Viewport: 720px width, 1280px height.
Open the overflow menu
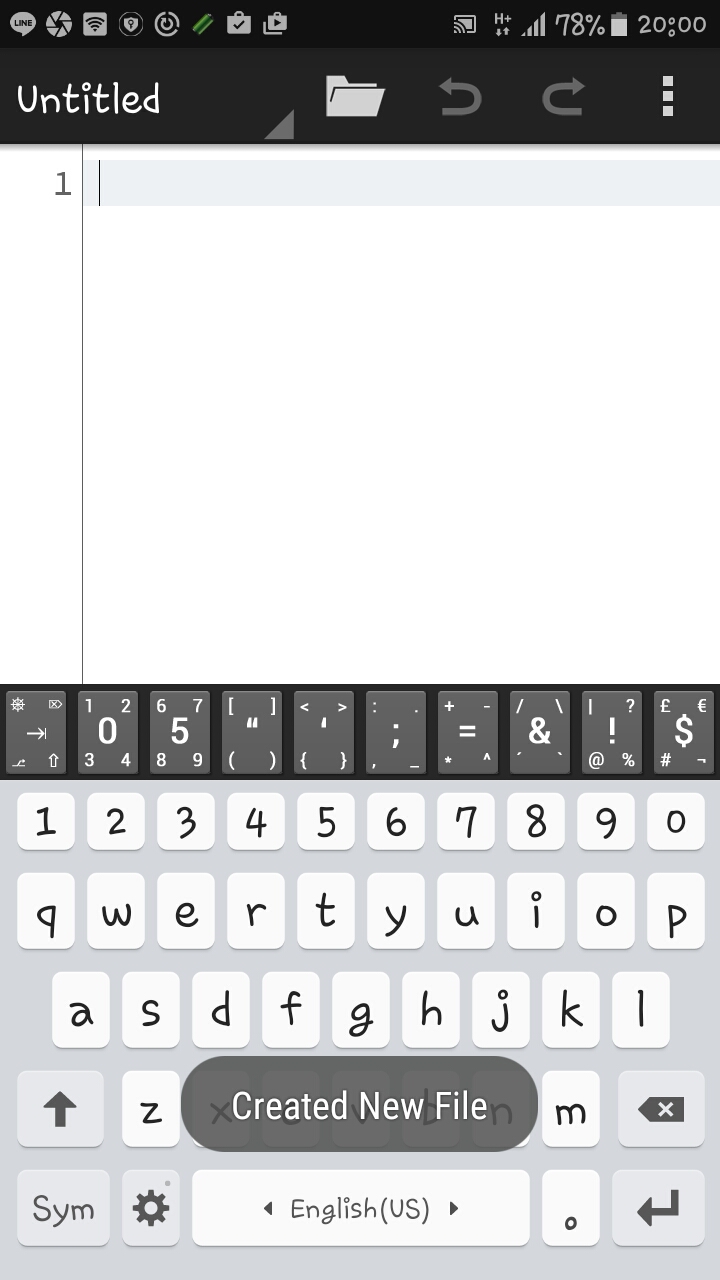pyautogui.click(x=668, y=98)
